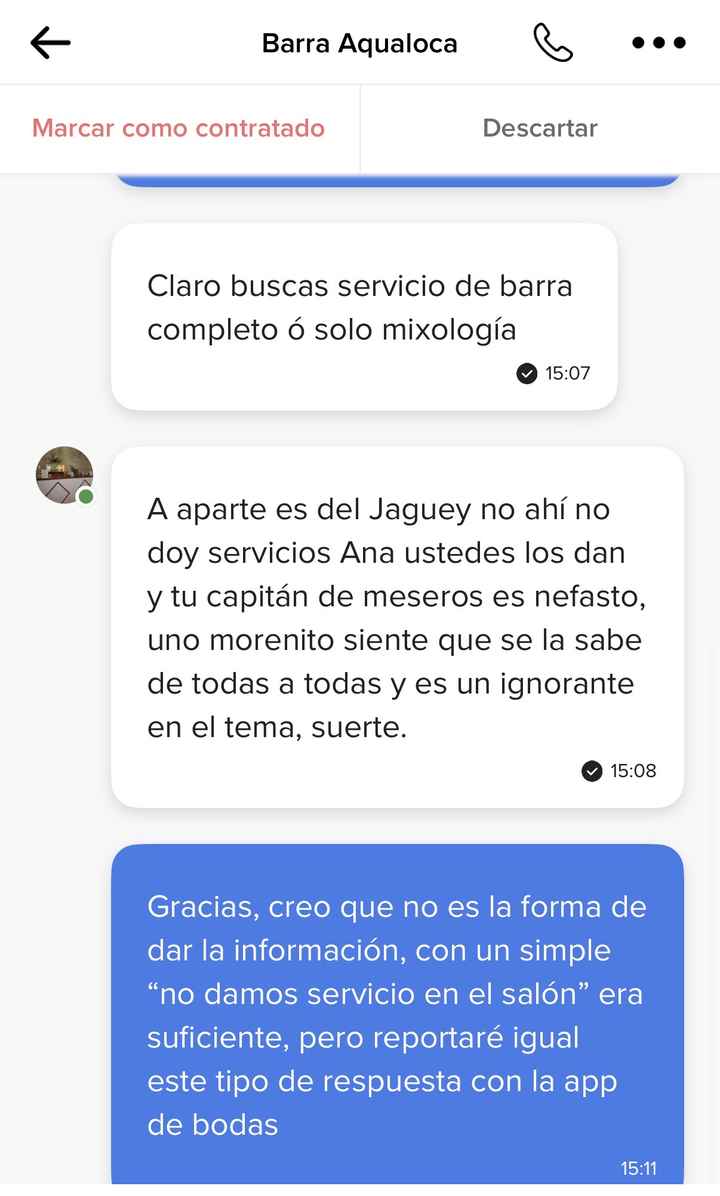
Task: Tap the divider between contratado and Descartar options
Action: 360,128
